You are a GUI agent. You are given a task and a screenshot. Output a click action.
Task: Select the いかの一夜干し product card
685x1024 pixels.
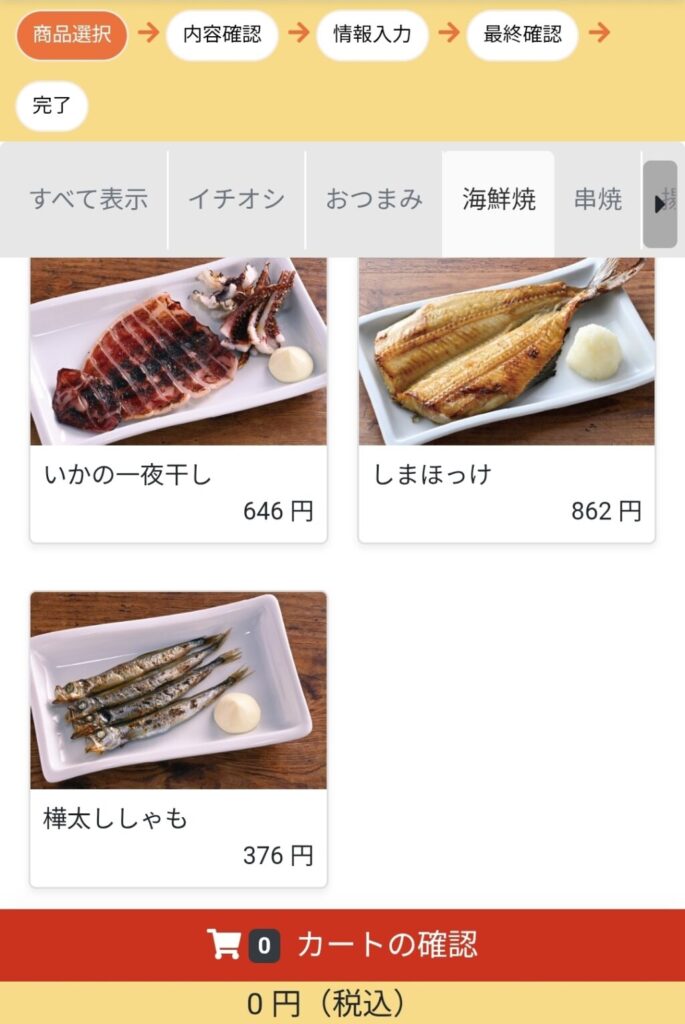(x=178, y=400)
